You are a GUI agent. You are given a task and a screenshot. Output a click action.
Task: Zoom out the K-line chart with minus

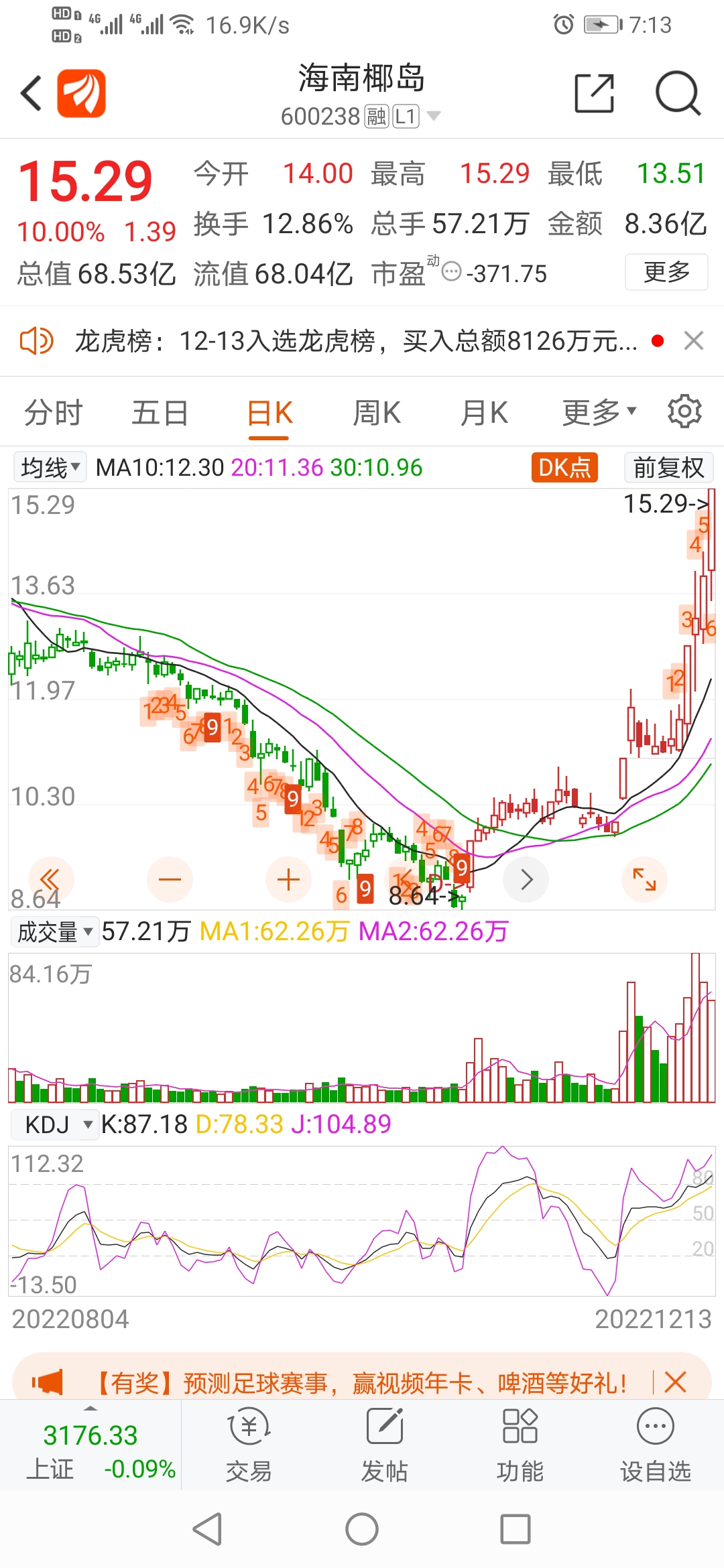pyautogui.click(x=170, y=879)
